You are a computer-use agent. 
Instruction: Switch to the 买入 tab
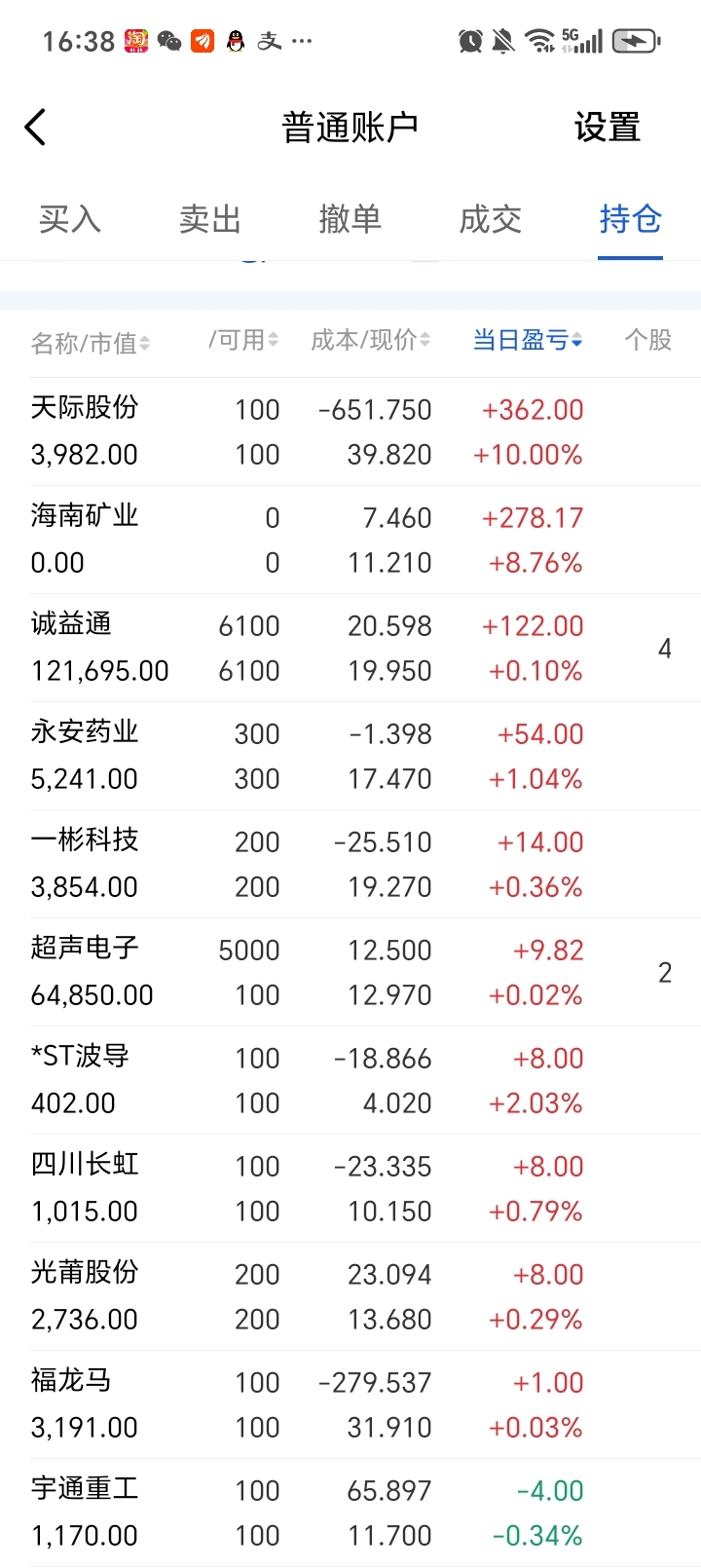point(70,219)
